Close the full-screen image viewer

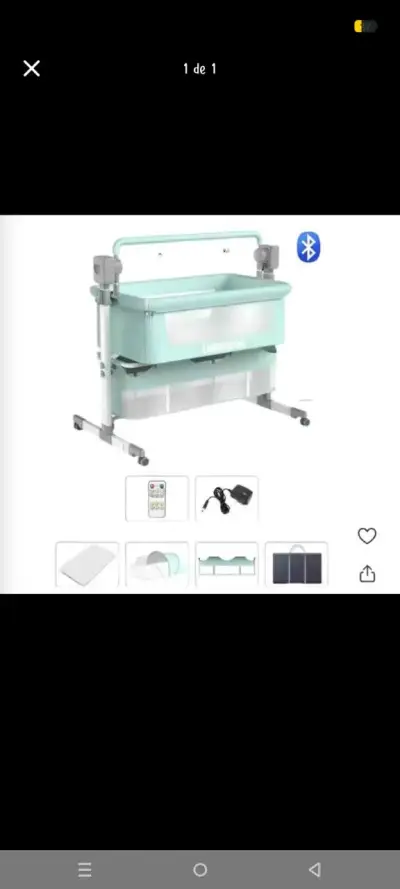coord(32,69)
